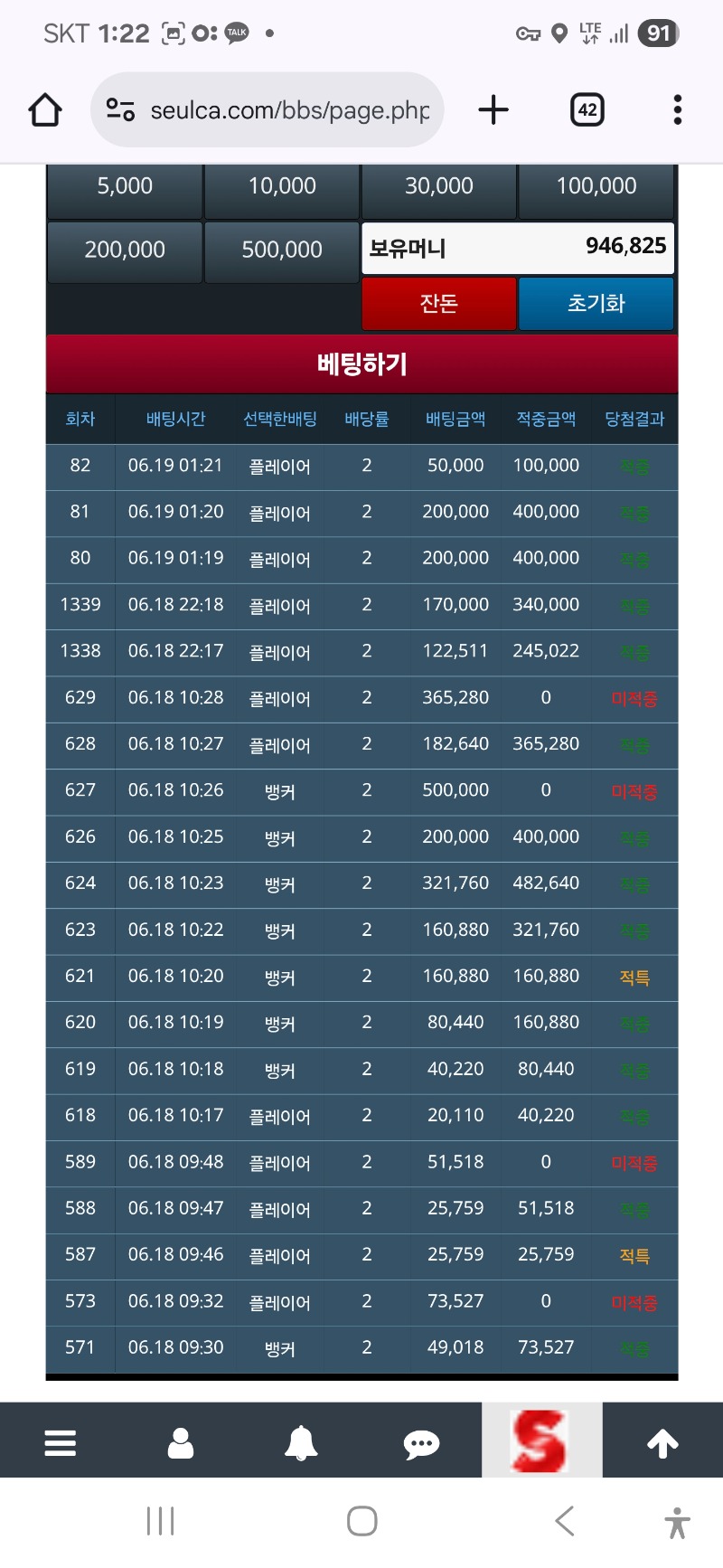Open the chat bubble icon
The height and width of the screenshot is (1568, 723).
[x=421, y=1444]
